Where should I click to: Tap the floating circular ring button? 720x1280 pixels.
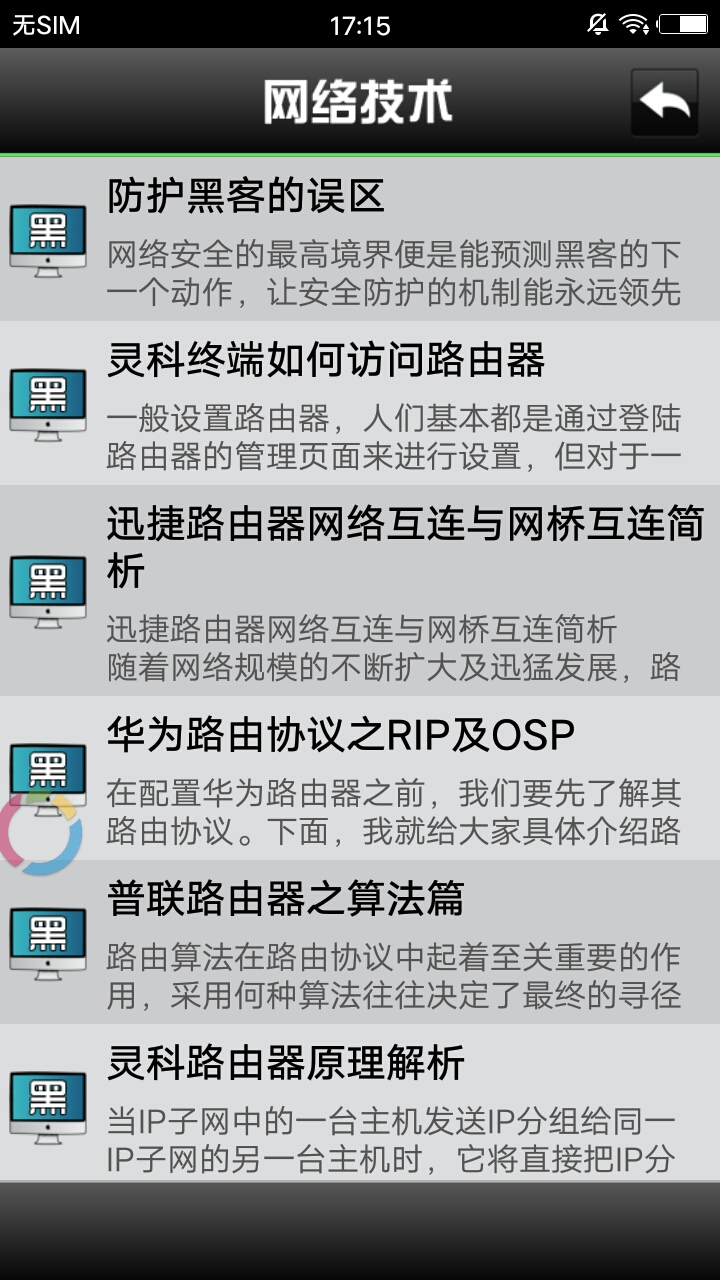40,833
